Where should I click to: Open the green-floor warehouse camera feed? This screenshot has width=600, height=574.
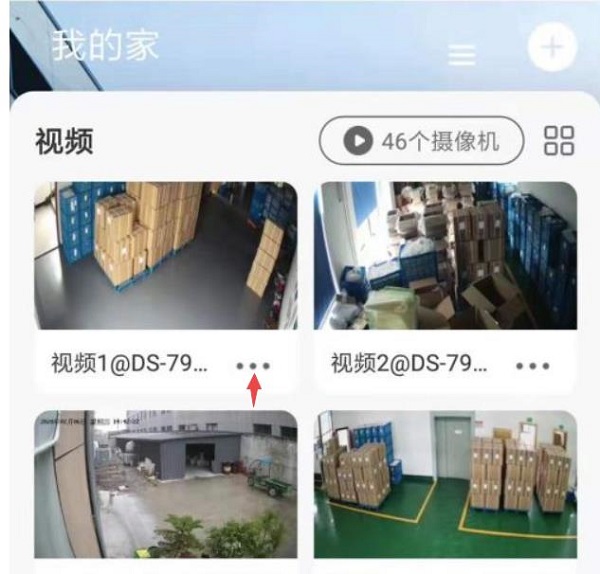445,484
